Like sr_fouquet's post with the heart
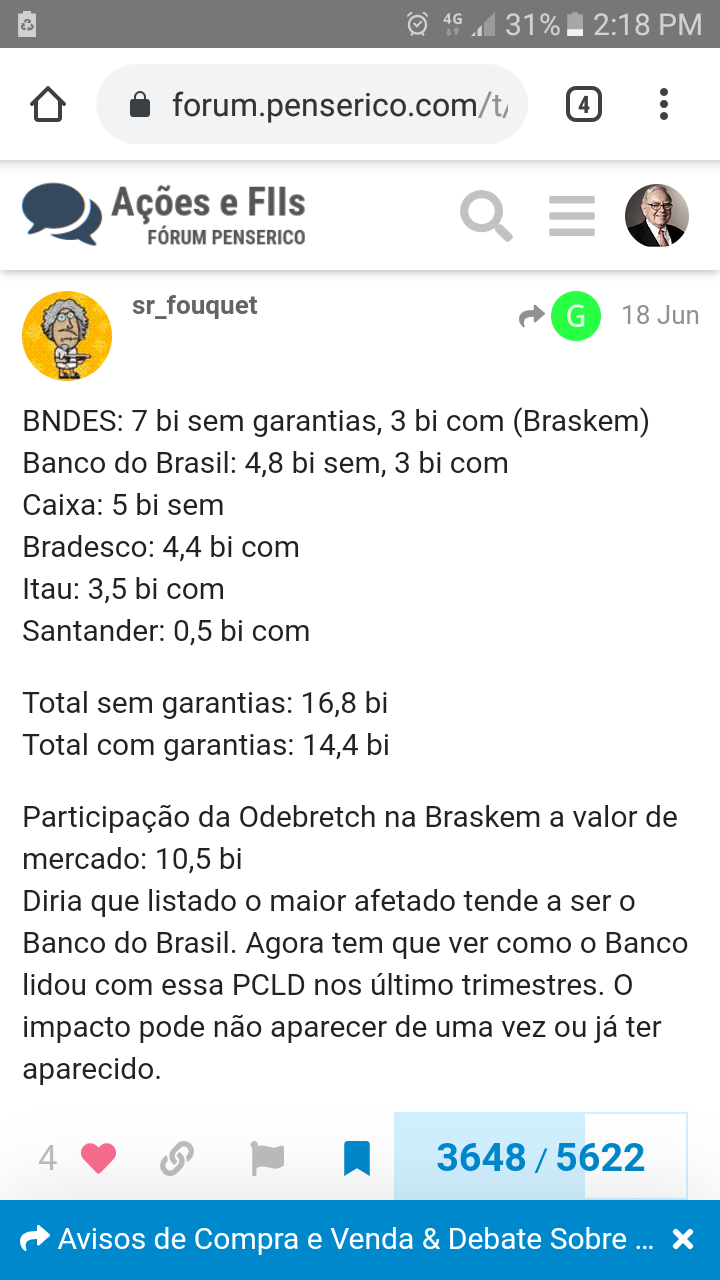This screenshot has width=720, height=1280. [98, 1159]
